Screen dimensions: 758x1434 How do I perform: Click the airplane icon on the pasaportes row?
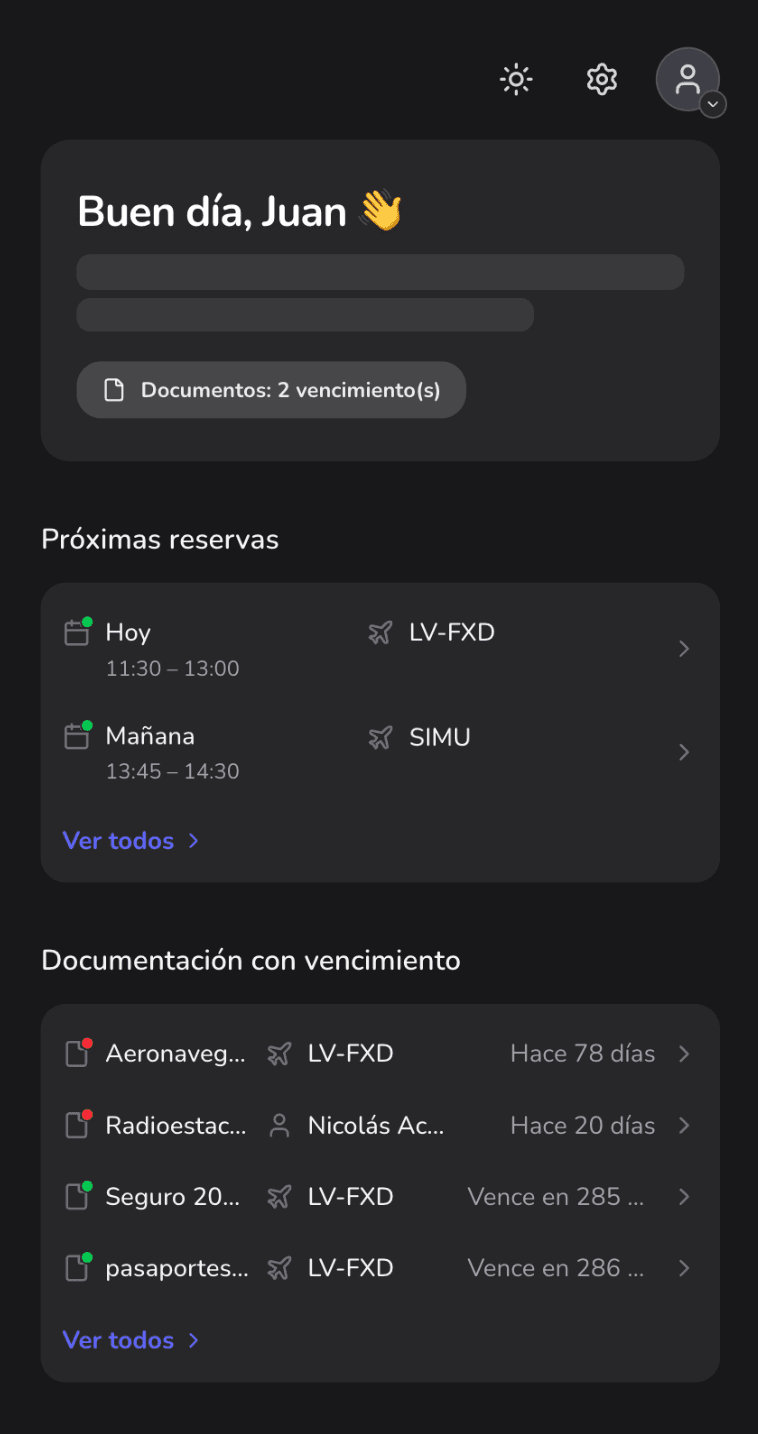coord(281,1267)
